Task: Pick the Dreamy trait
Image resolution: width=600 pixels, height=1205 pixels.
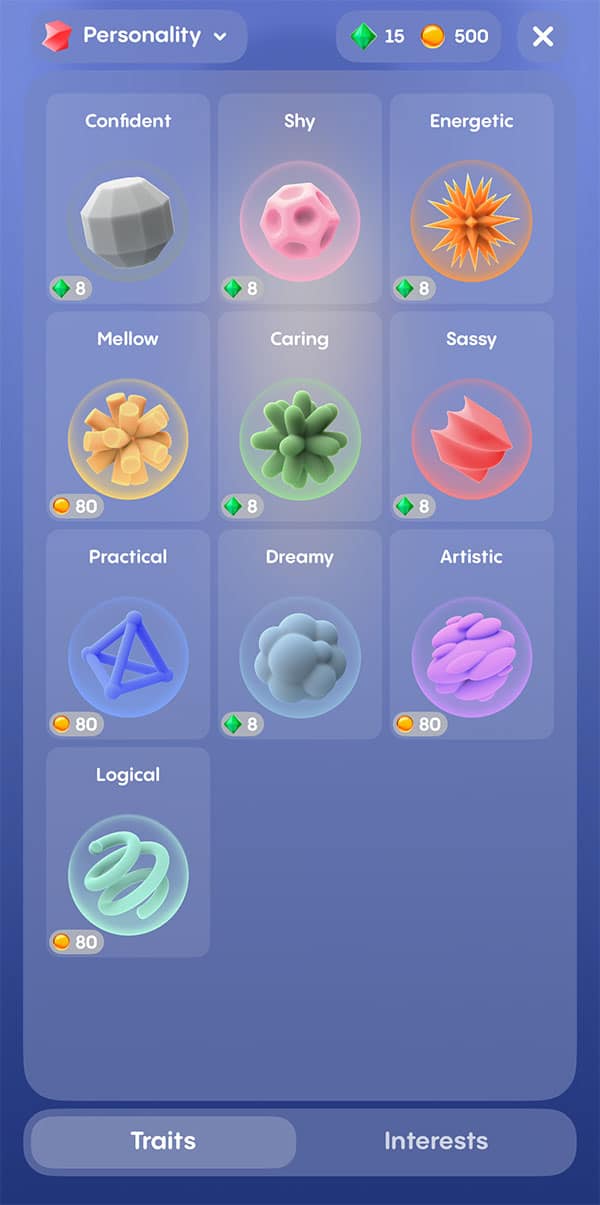Action: (300, 634)
